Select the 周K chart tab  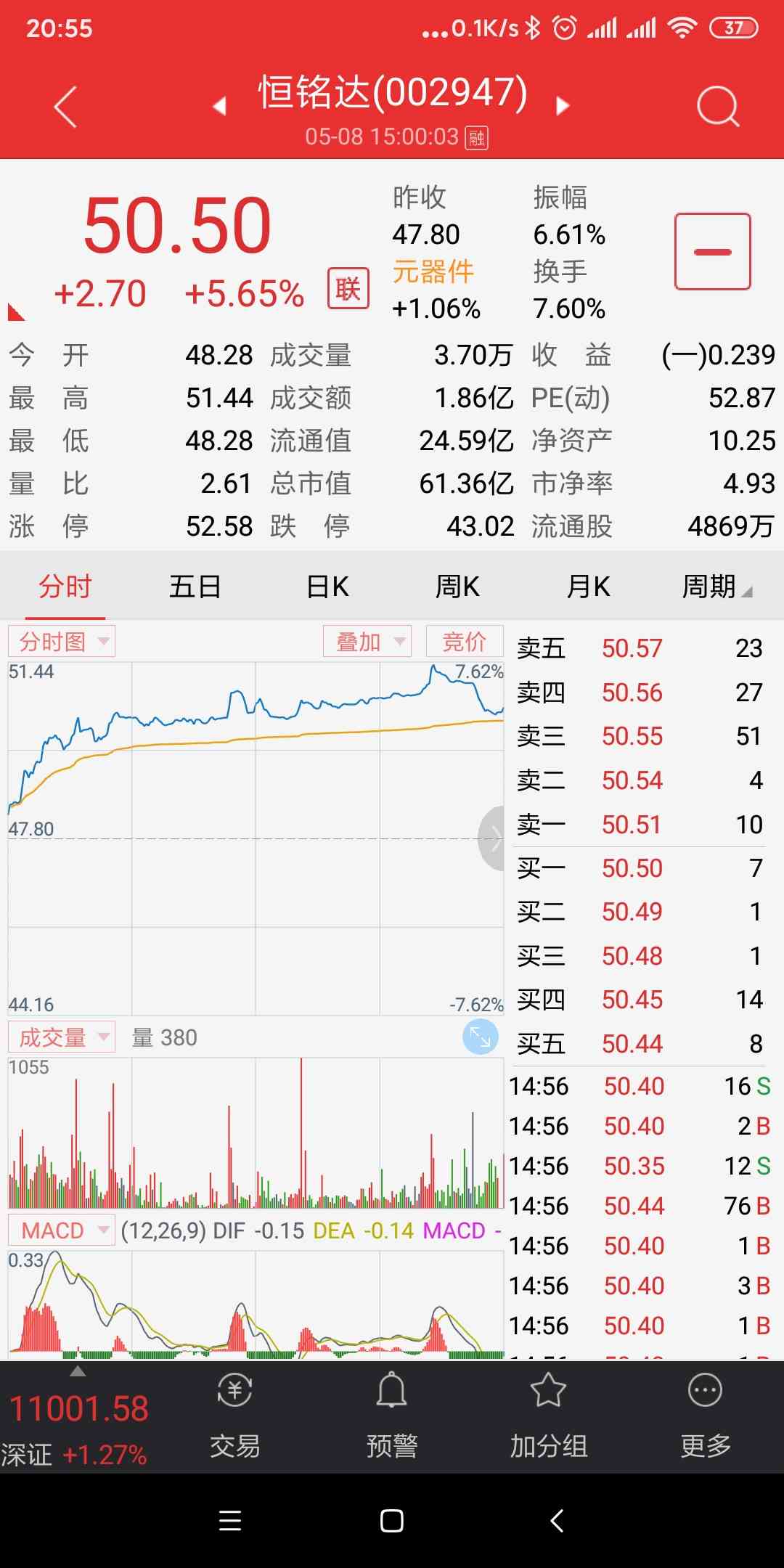point(457,587)
